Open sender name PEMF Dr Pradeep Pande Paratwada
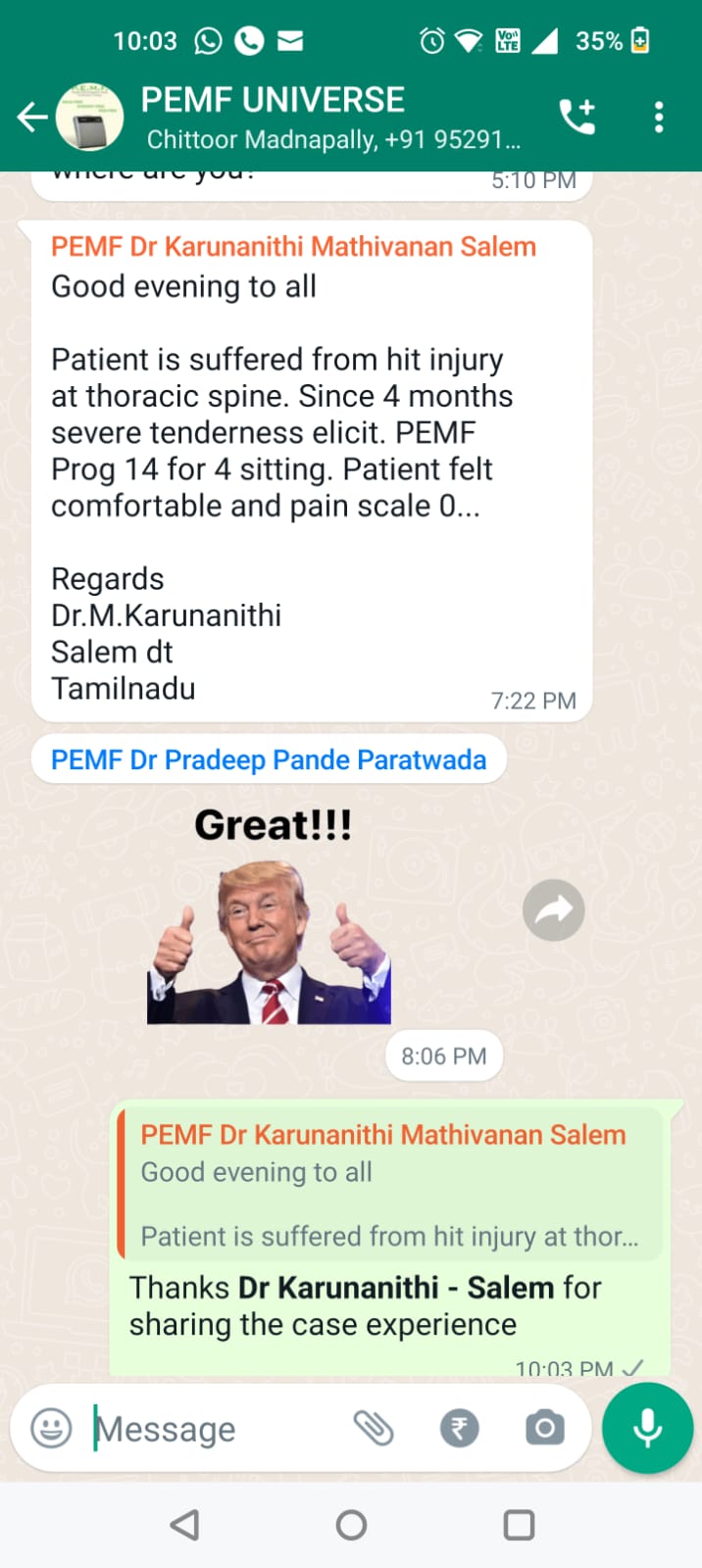The image size is (702, 1568). tap(269, 759)
